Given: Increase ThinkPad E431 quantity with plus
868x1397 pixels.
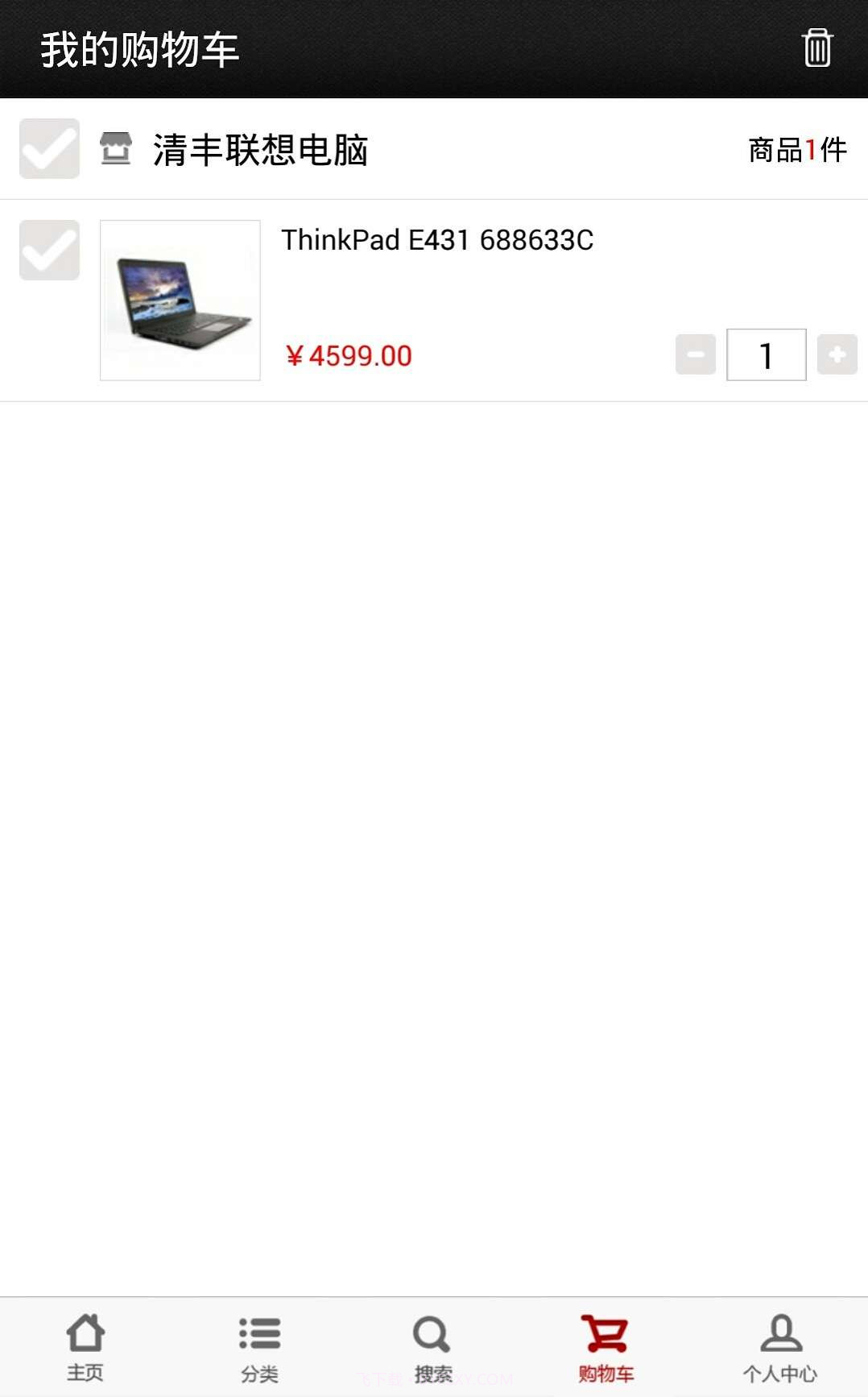Looking at the screenshot, I should 837,354.
